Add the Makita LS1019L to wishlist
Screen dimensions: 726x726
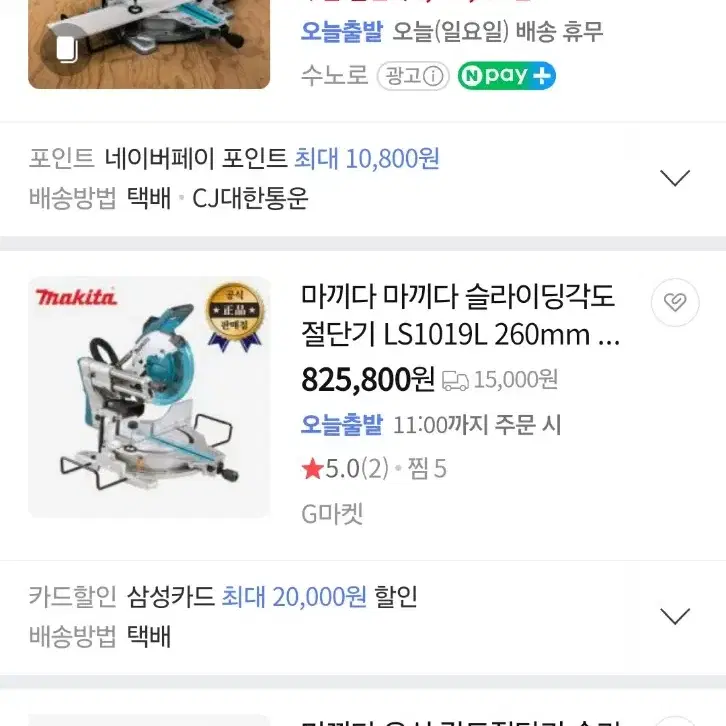click(675, 302)
